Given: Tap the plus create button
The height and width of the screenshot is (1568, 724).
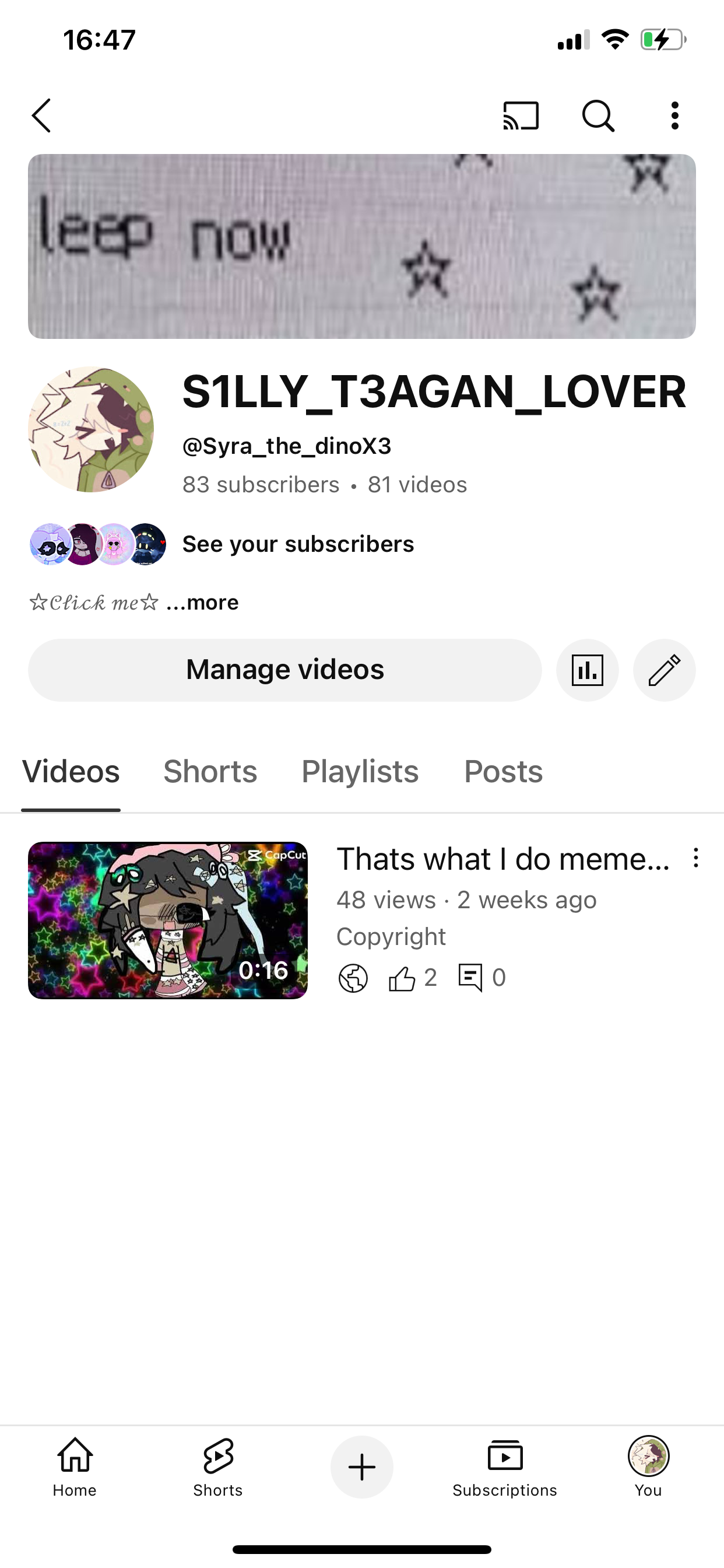Looking at the screenshot, I should (361, 1467).
